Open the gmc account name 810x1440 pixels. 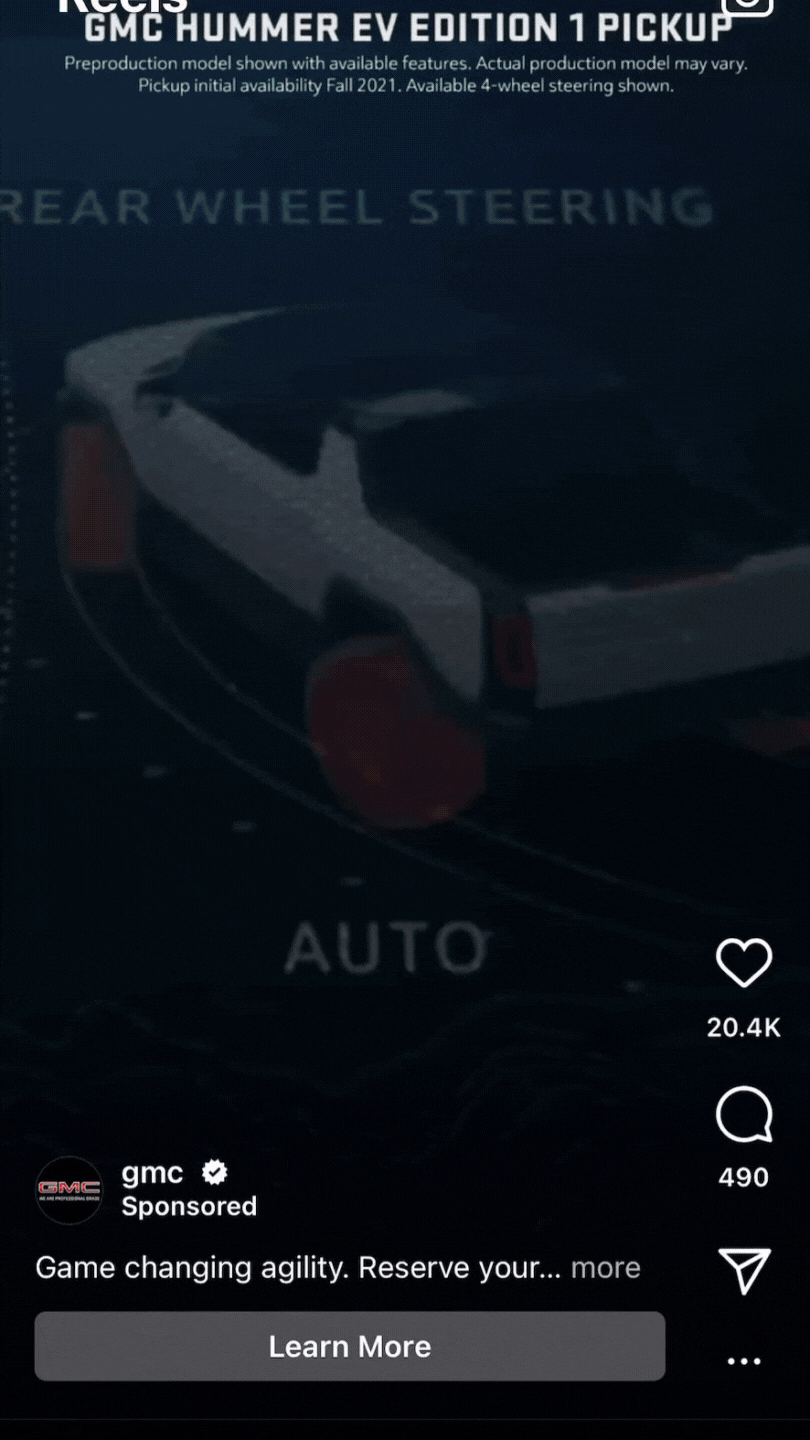153,1172
